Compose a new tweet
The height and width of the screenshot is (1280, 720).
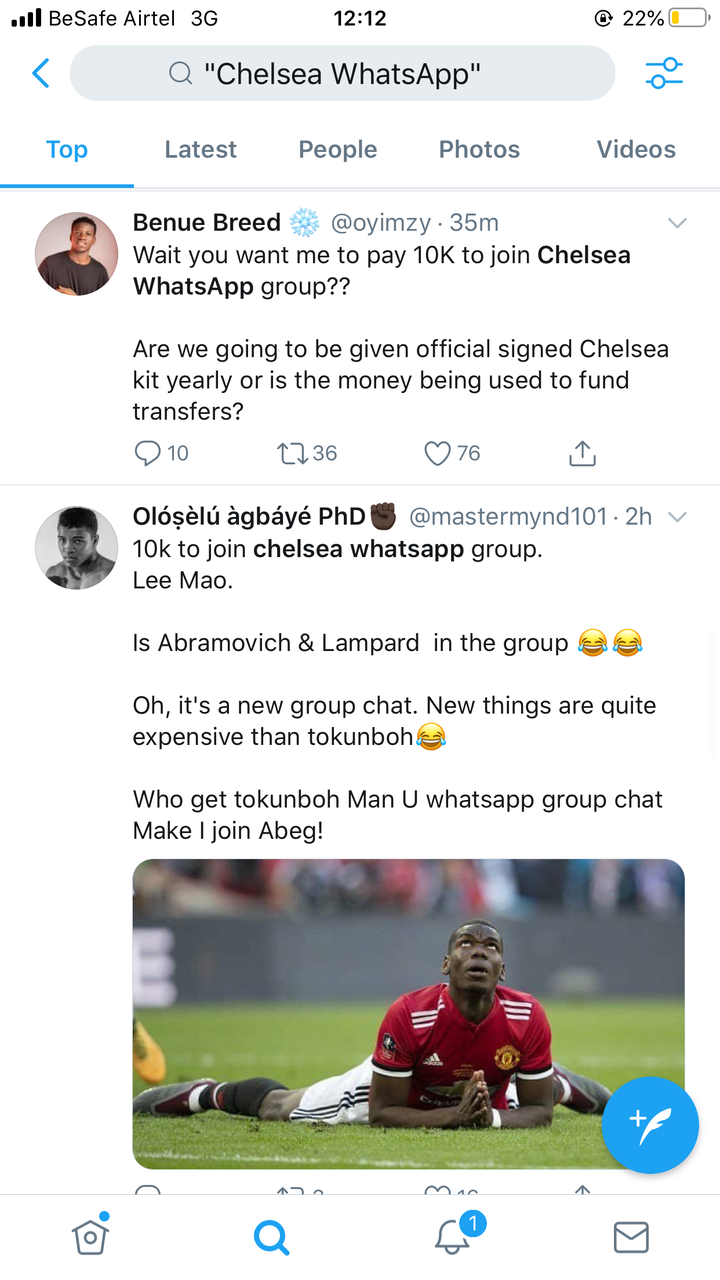click(650, 1124)
